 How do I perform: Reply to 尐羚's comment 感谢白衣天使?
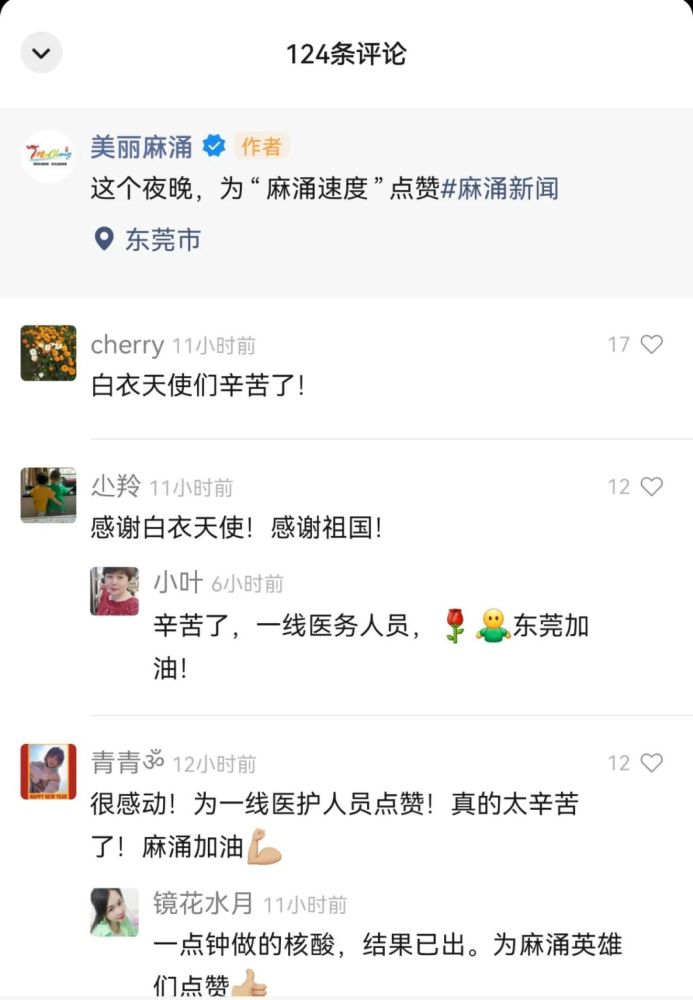(236, 528)
